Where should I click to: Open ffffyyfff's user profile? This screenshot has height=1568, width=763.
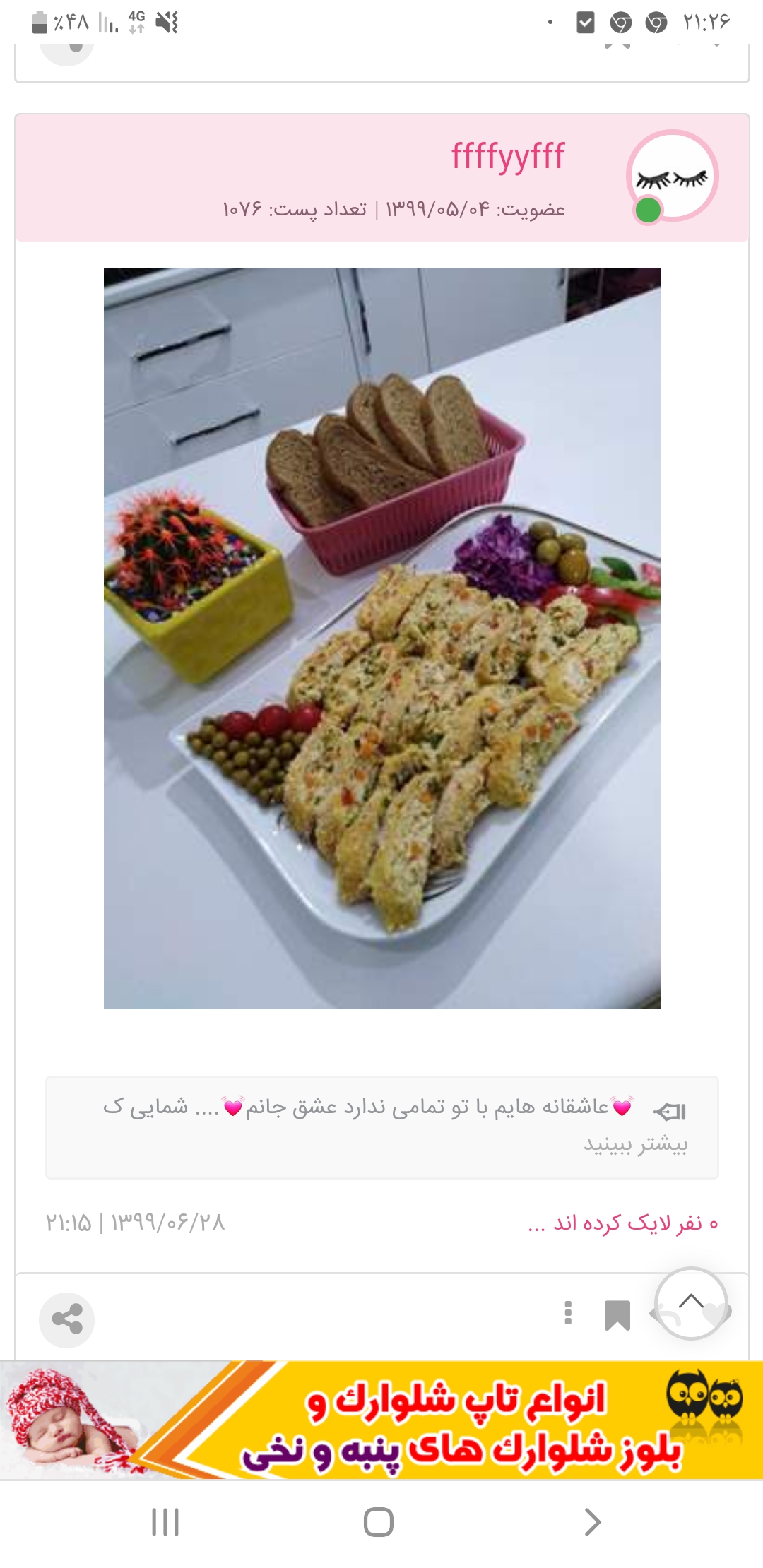click(507, 156)
